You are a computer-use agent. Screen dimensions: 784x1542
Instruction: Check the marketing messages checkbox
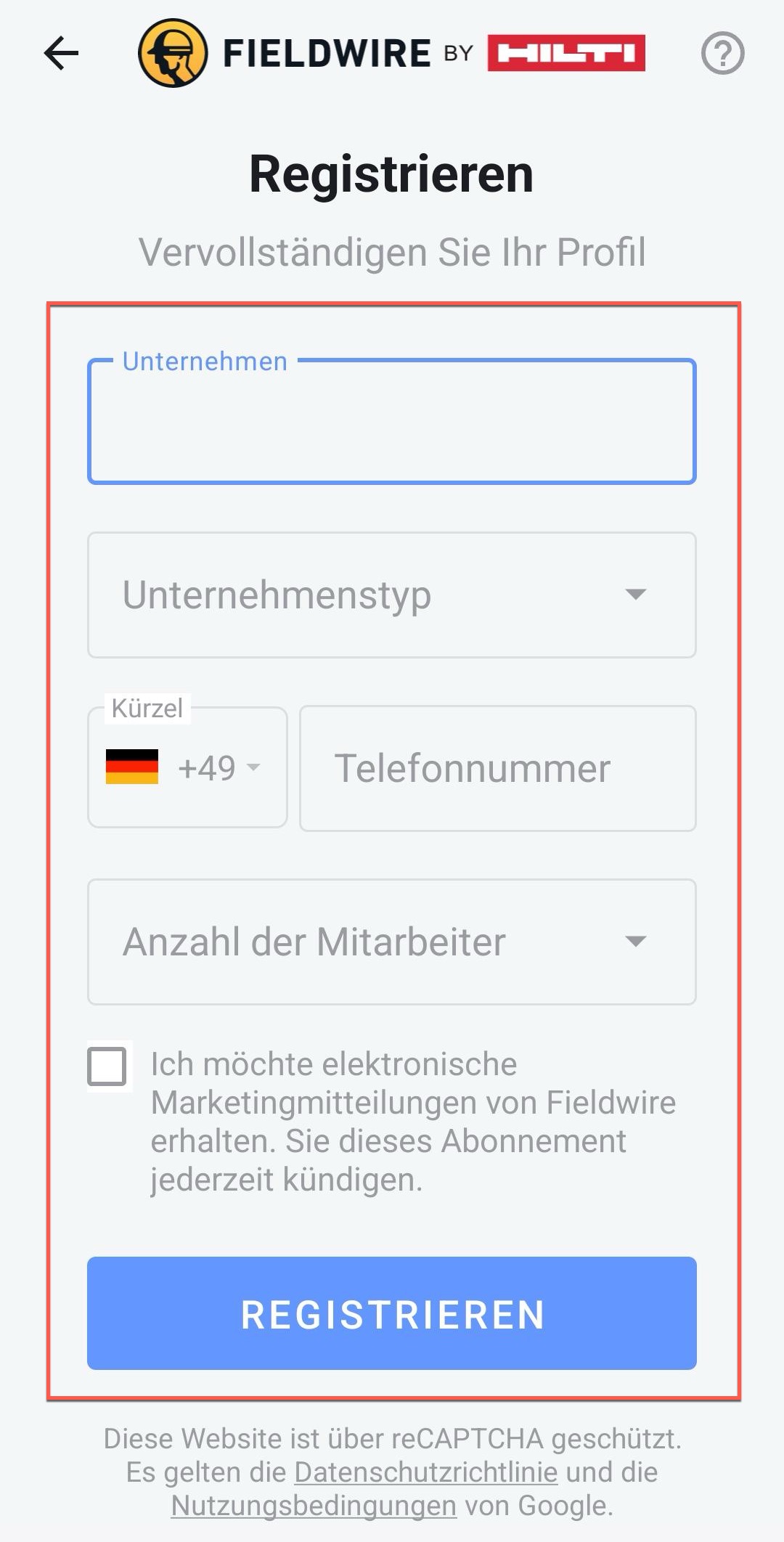107,1067
